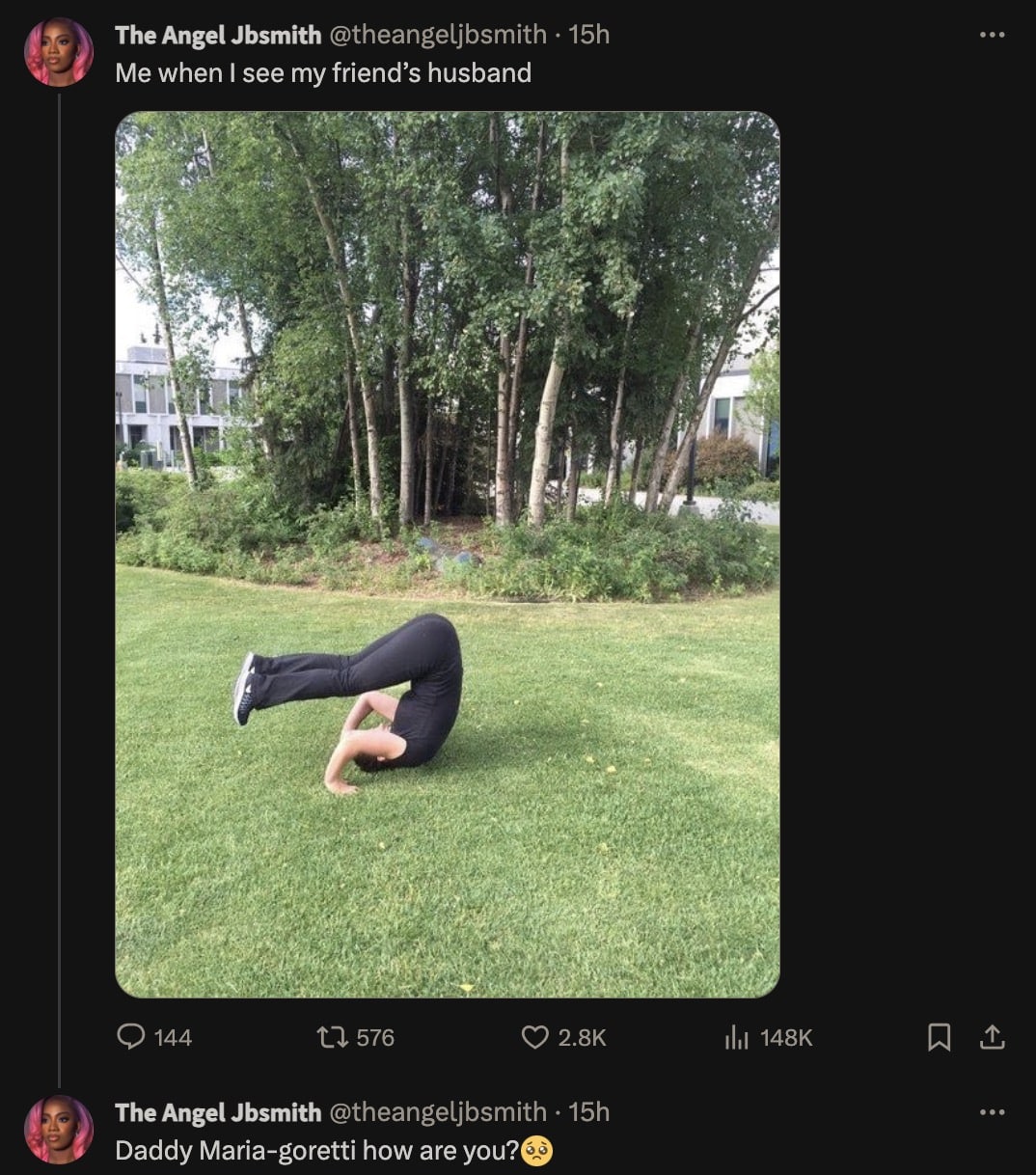
Task: Open The Angel Jbsmith name on first tweet
Action: tap(218, 35)
